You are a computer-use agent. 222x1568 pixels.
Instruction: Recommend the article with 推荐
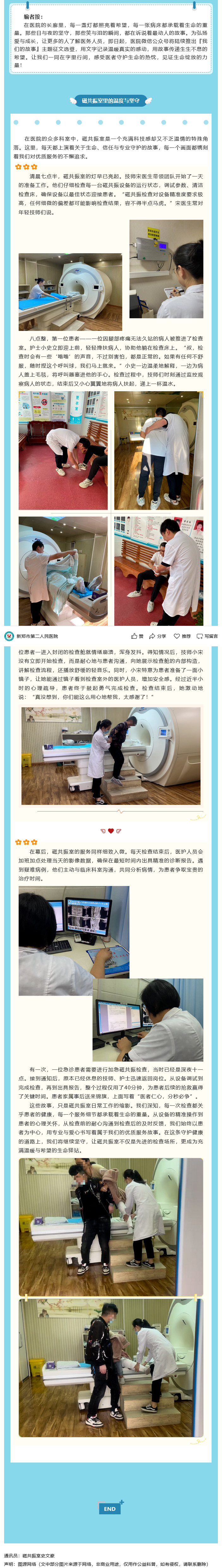[182, 636]
